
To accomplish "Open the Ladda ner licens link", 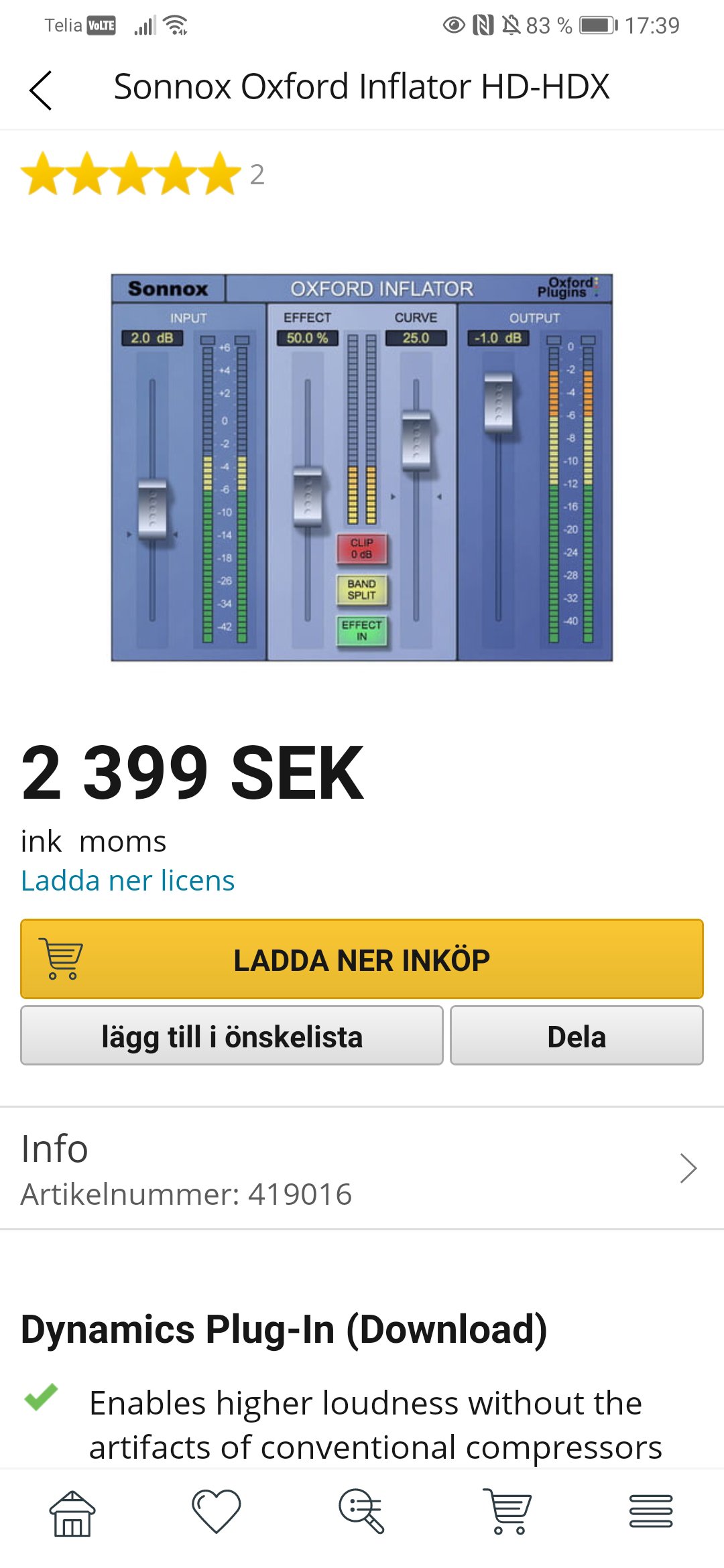I will pyautogui.click(x=128, y=880).
